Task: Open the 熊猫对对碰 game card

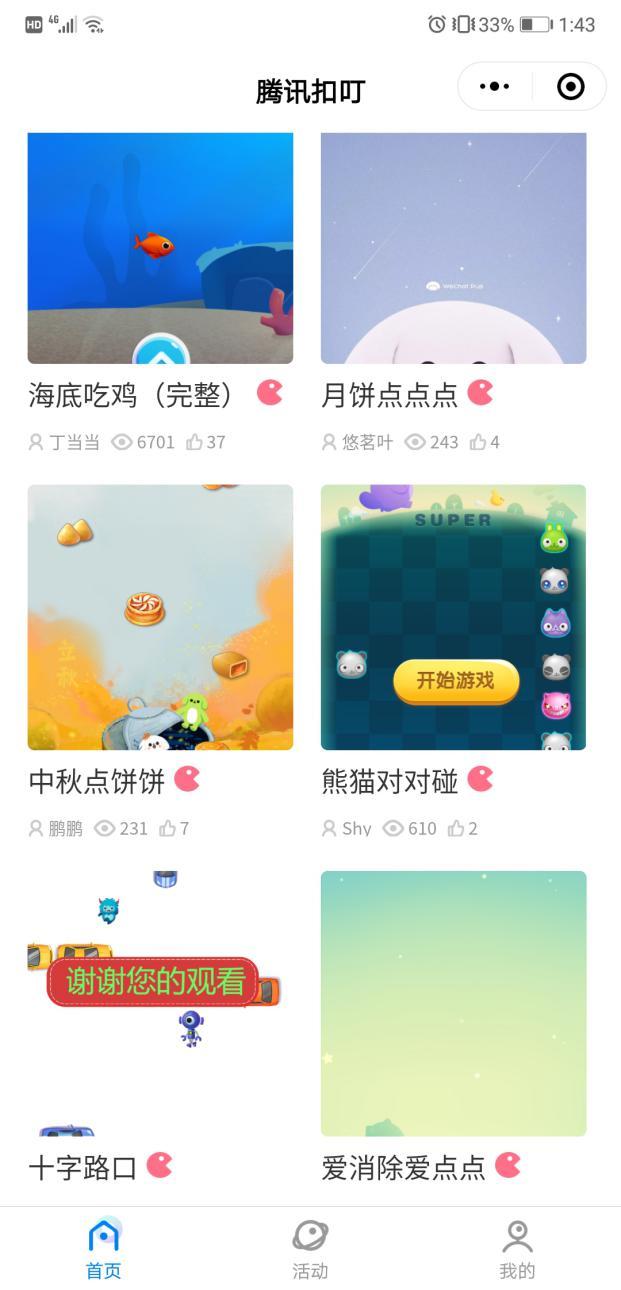Action: click(x=453, y=617)
